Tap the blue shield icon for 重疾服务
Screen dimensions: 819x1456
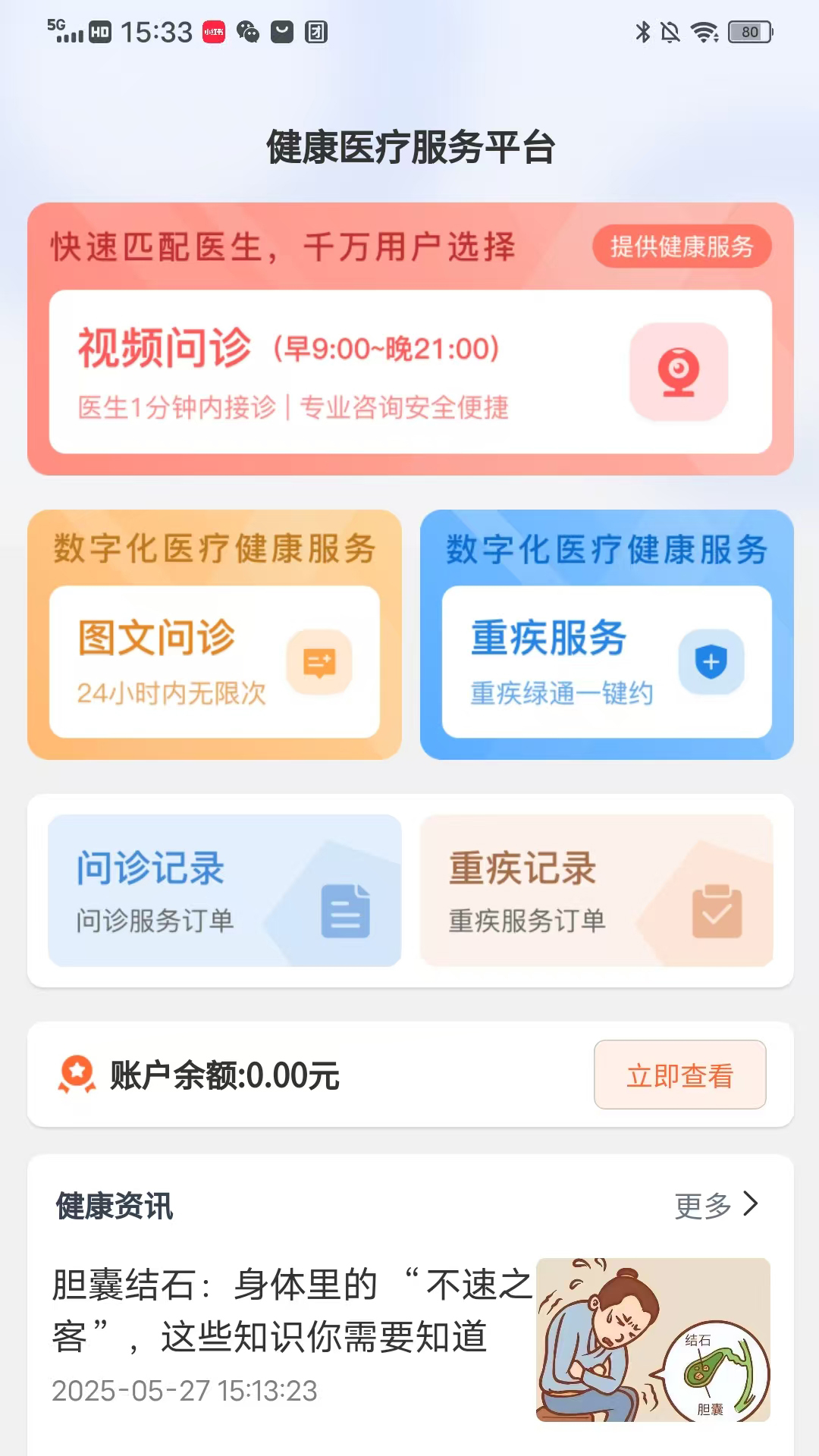711,662
